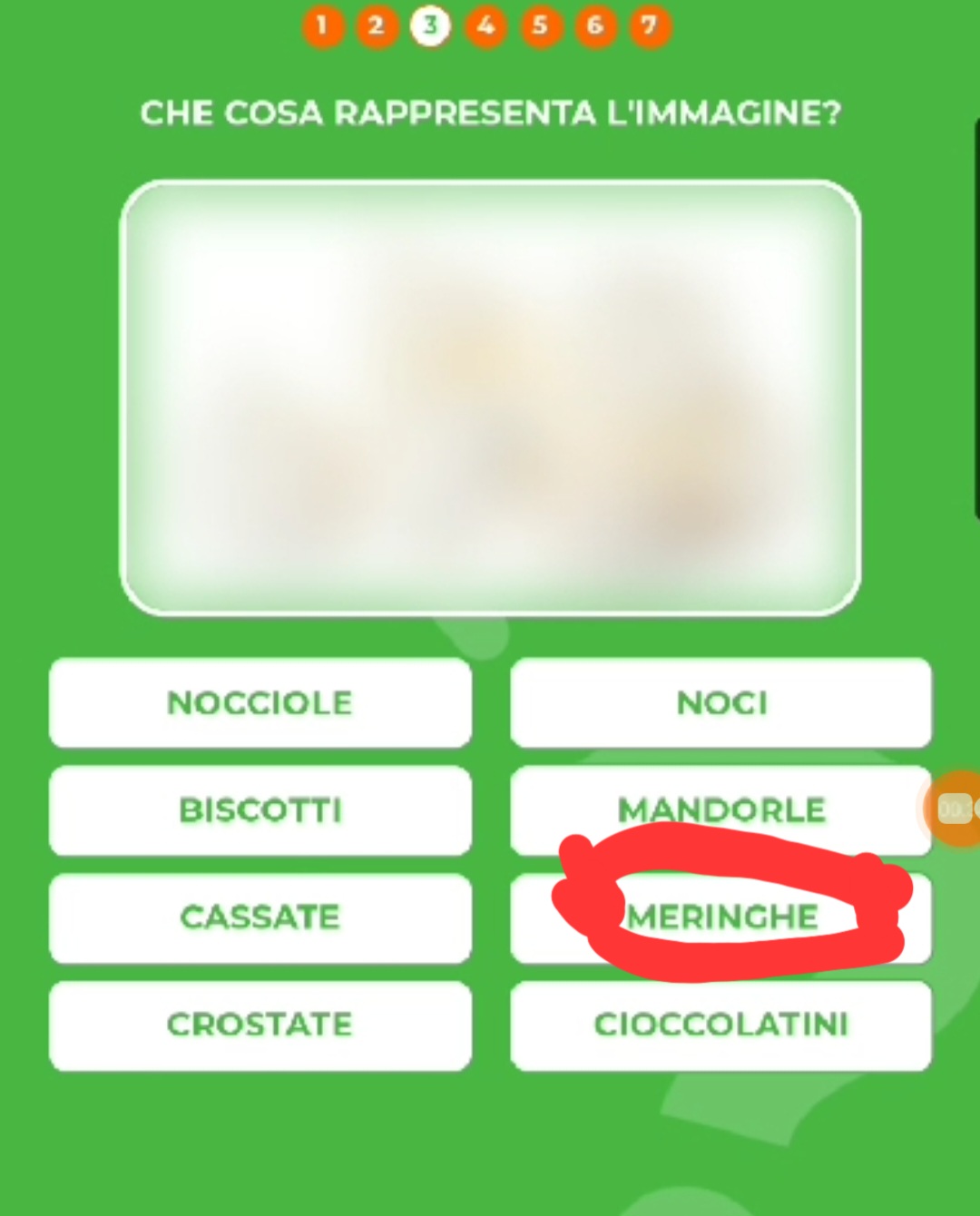Pick CIOCCOLATINI as the answer
The height and width of the screenshot is (1216, 980).
tap(721, 1025)
